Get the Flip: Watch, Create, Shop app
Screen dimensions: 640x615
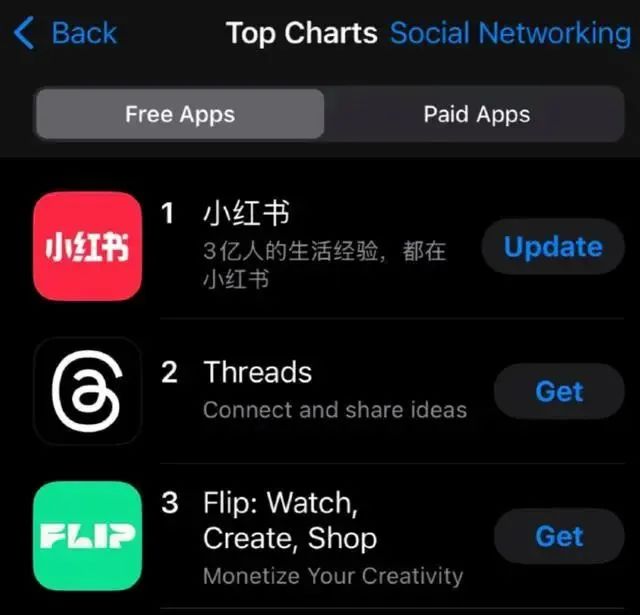(x=559, y=536)
